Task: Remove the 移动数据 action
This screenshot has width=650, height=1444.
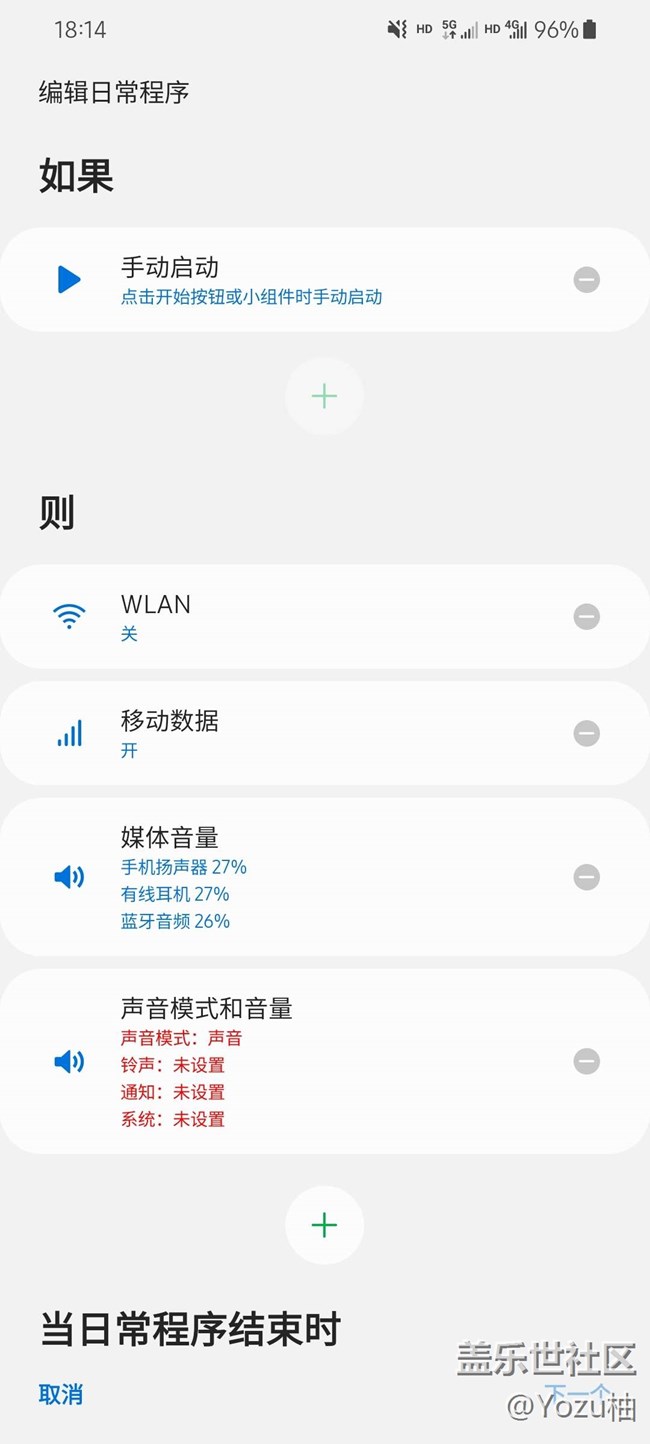Action: pos(587,733)
